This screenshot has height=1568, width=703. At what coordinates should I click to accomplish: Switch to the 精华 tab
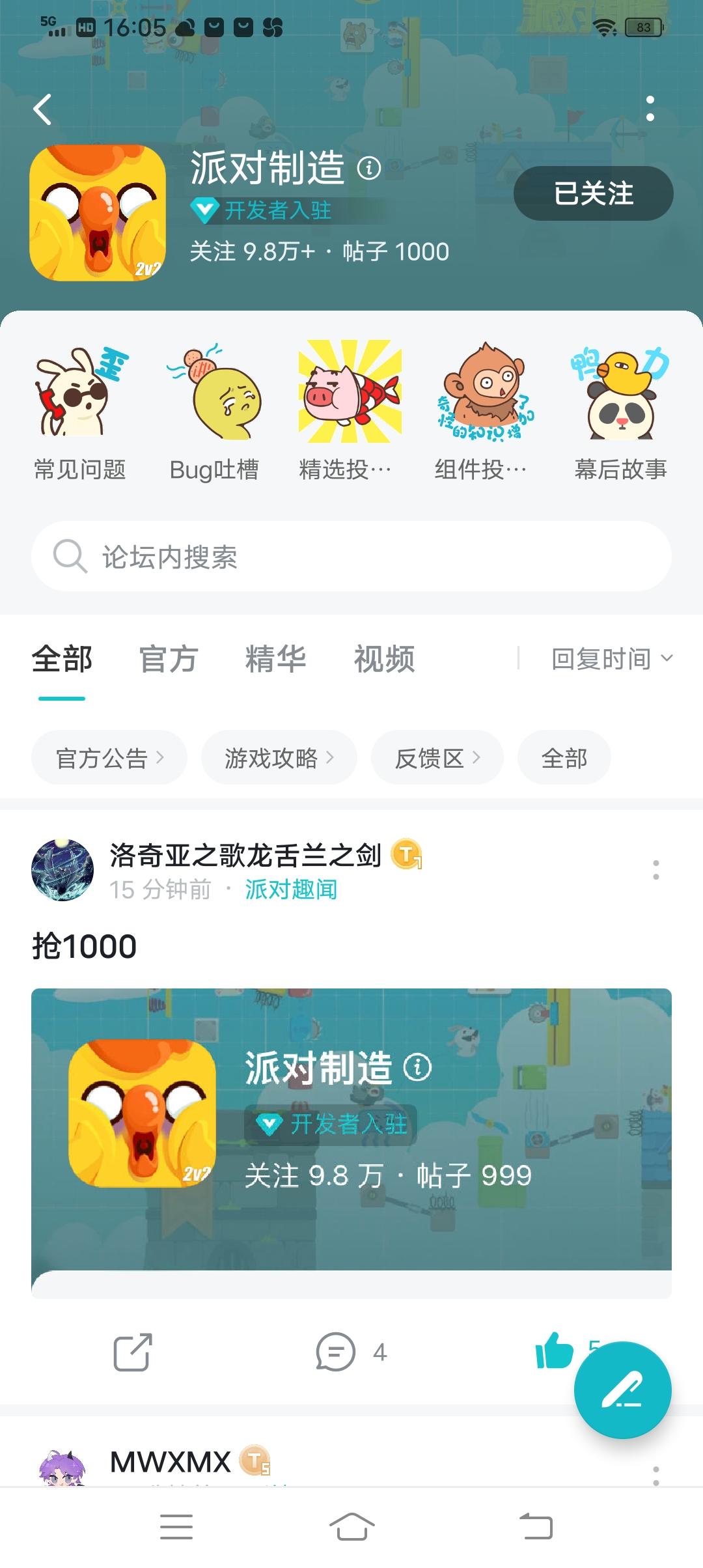[x=276, y=659]
